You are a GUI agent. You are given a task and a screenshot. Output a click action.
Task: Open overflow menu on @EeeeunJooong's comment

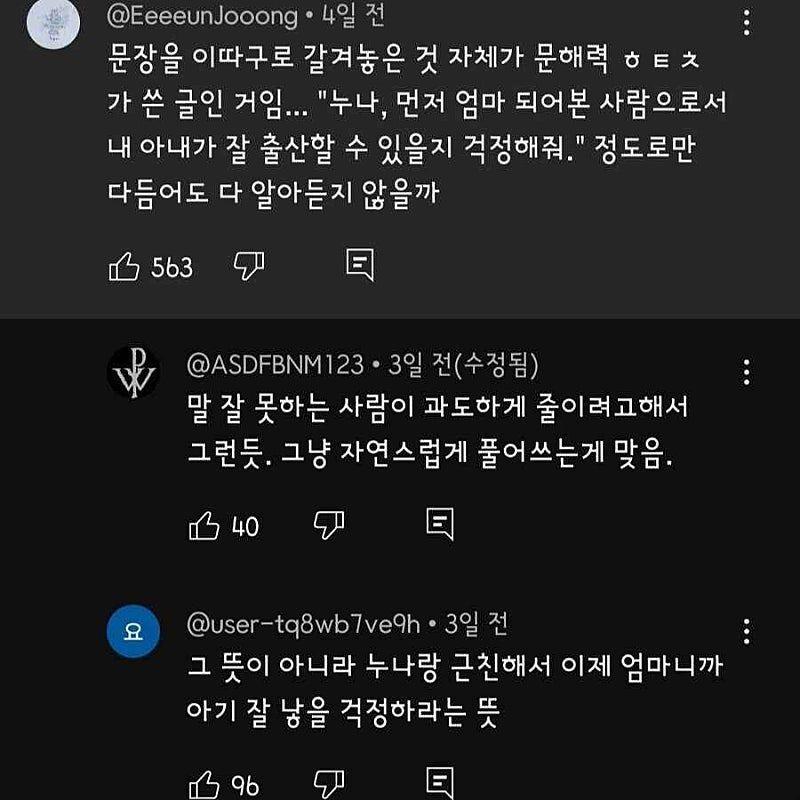point(746,22)
